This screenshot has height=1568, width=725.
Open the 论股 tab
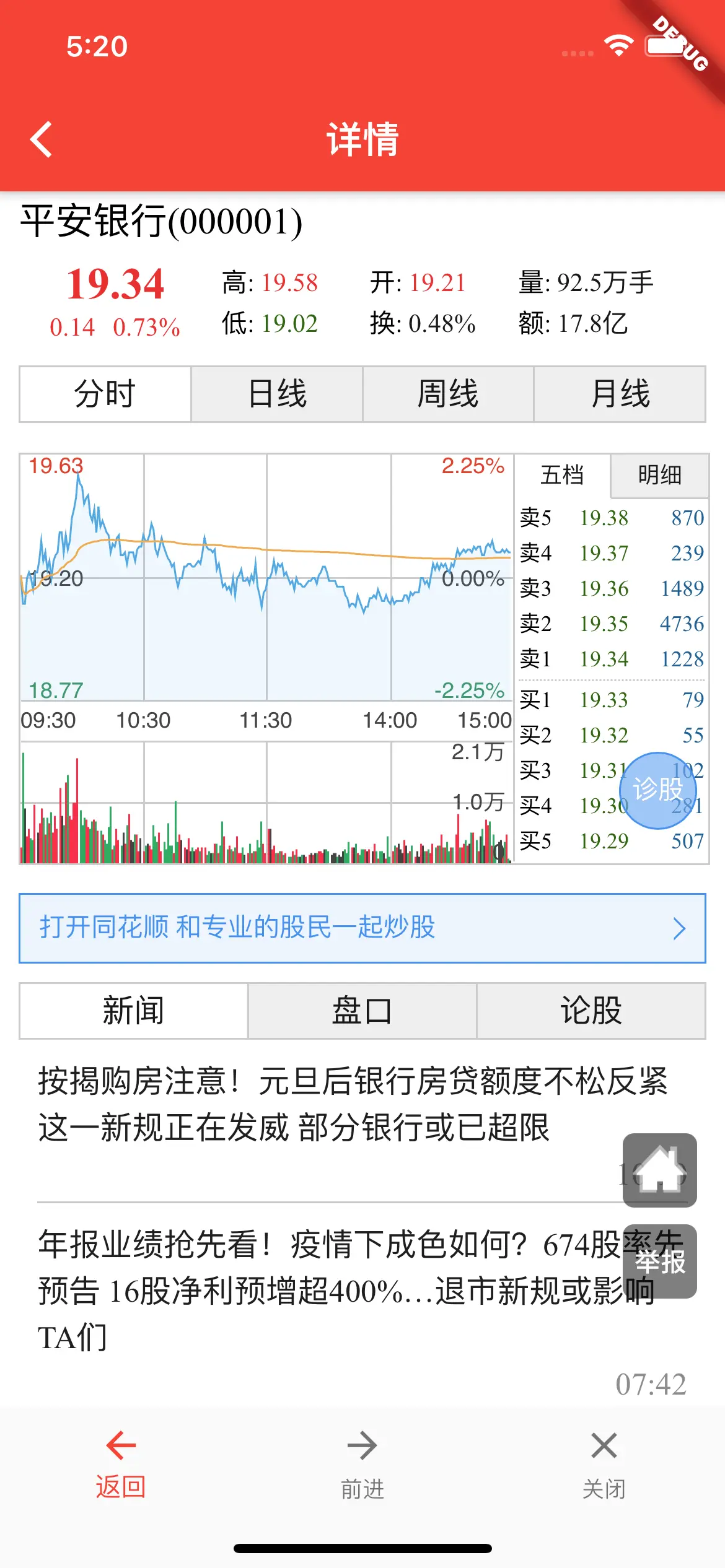point(591,1011)
